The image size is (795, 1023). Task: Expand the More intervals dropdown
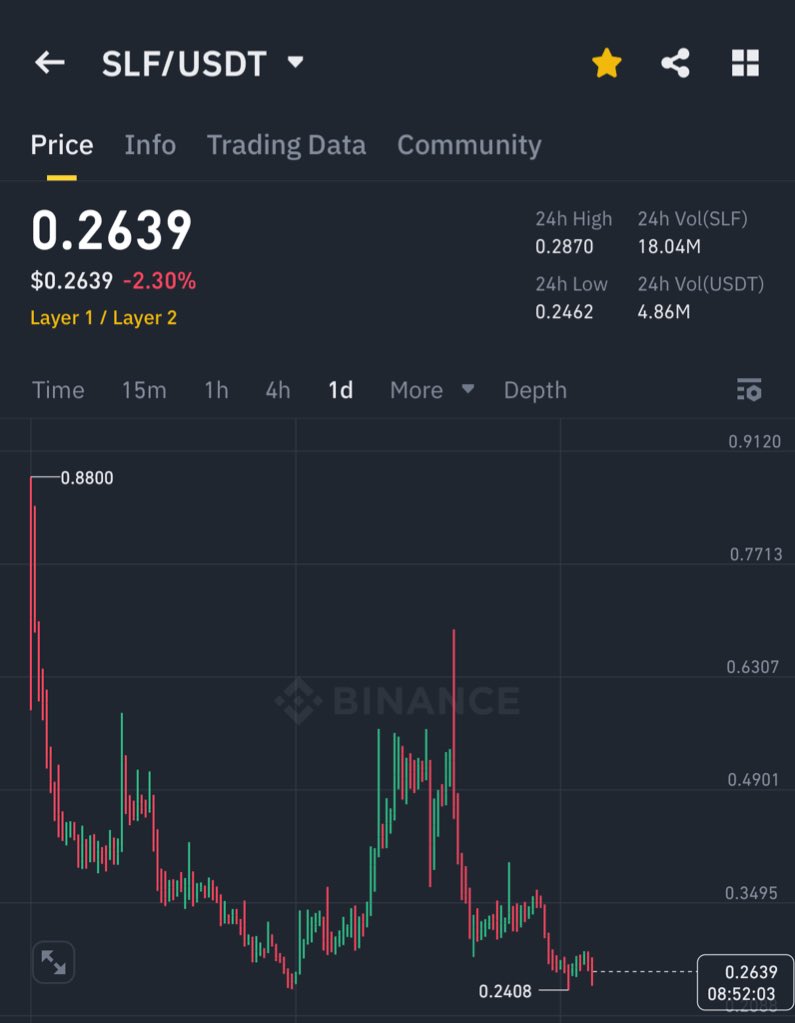click(432, 390)
